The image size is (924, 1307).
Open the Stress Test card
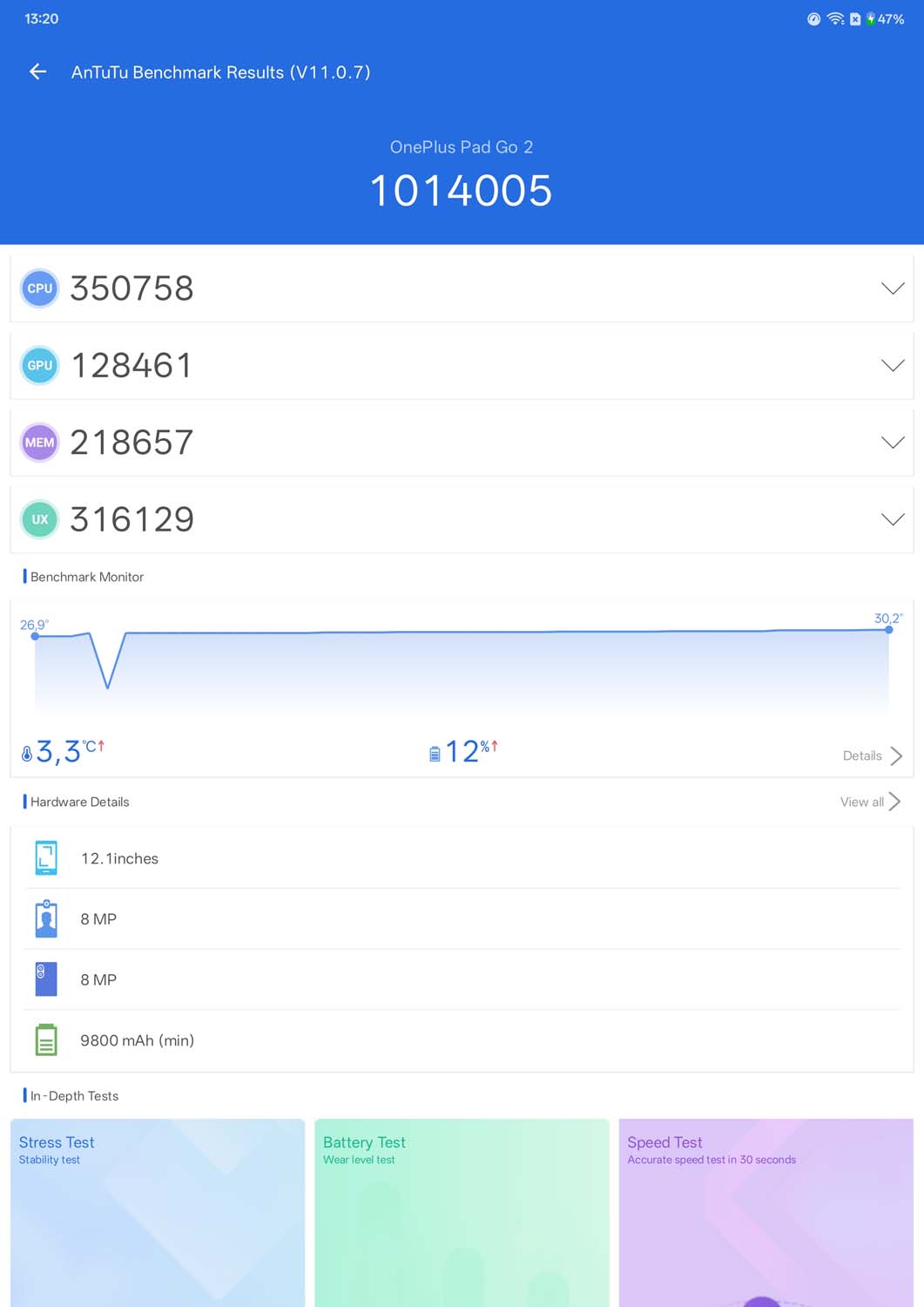(158, 1211)
